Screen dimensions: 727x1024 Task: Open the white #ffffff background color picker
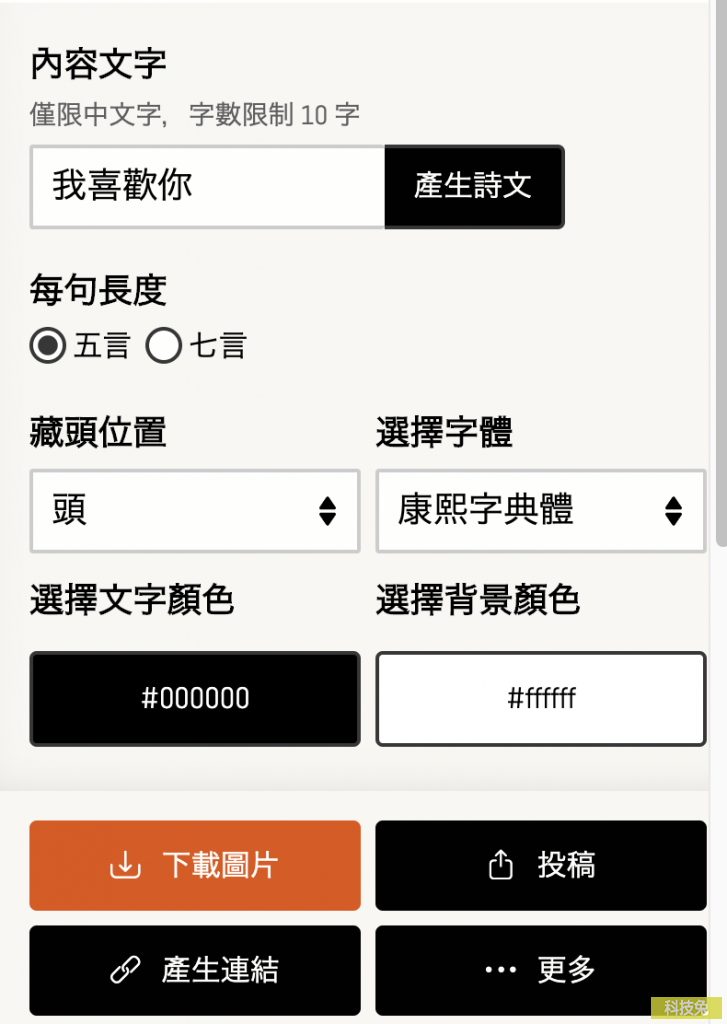540,698
